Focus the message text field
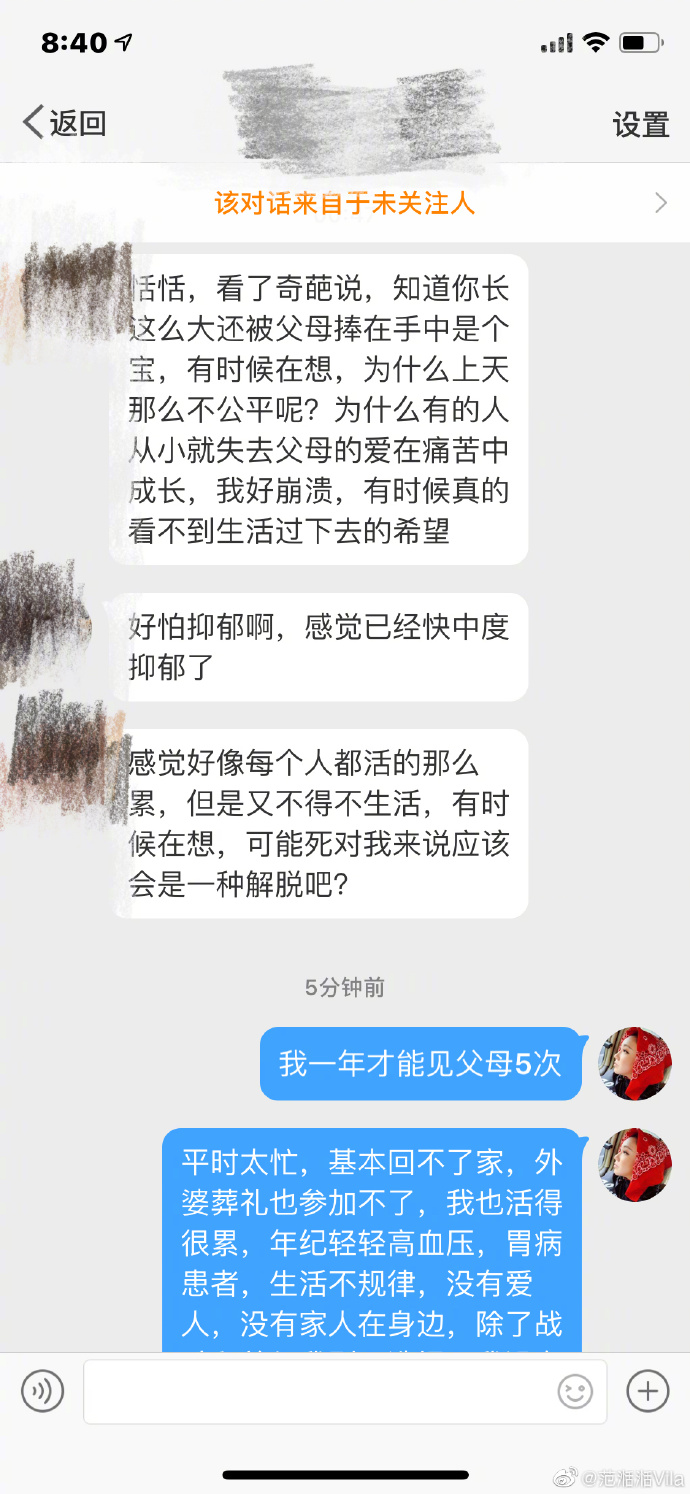The height and width of the screenshot is (1494, 690). [x=320, y=1391]
